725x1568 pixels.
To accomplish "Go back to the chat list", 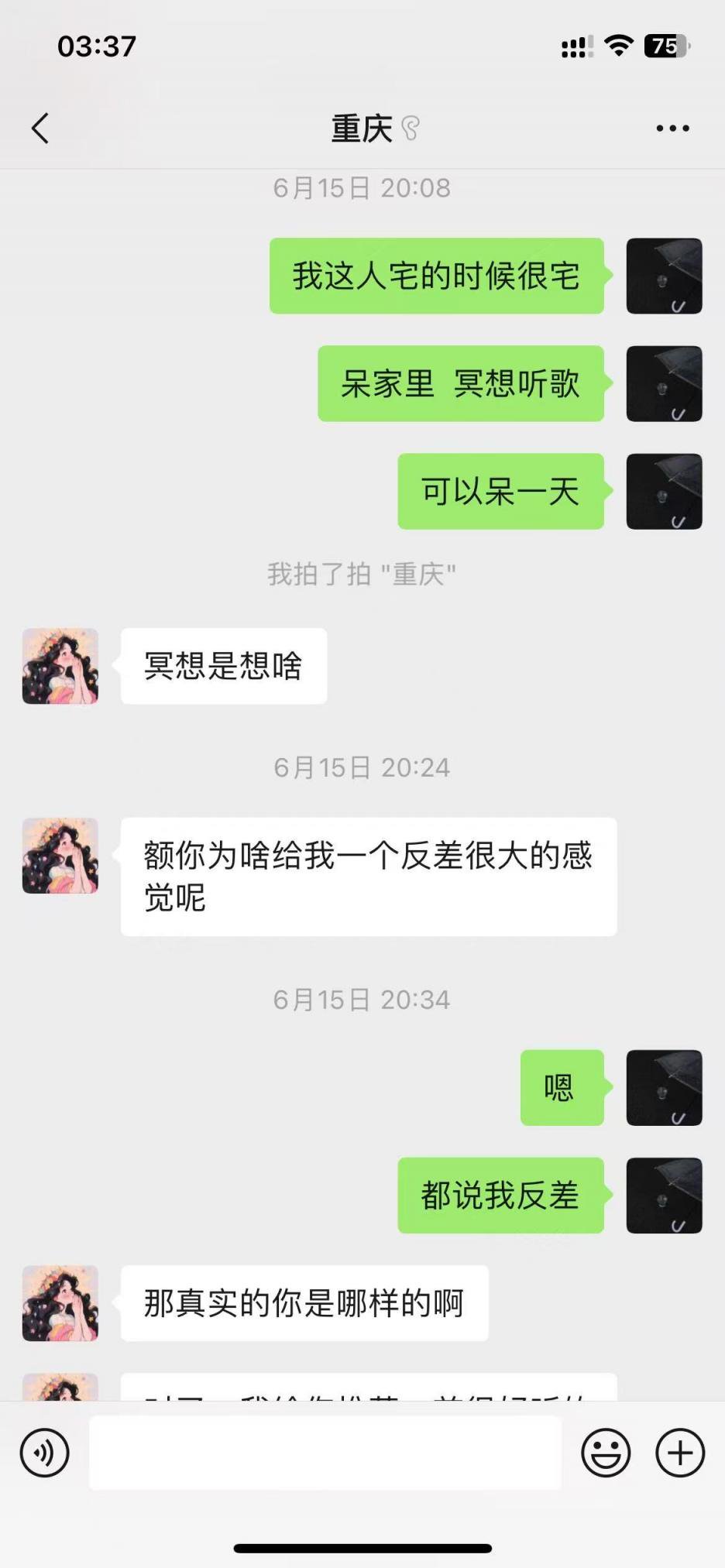I will pos(40,129).
